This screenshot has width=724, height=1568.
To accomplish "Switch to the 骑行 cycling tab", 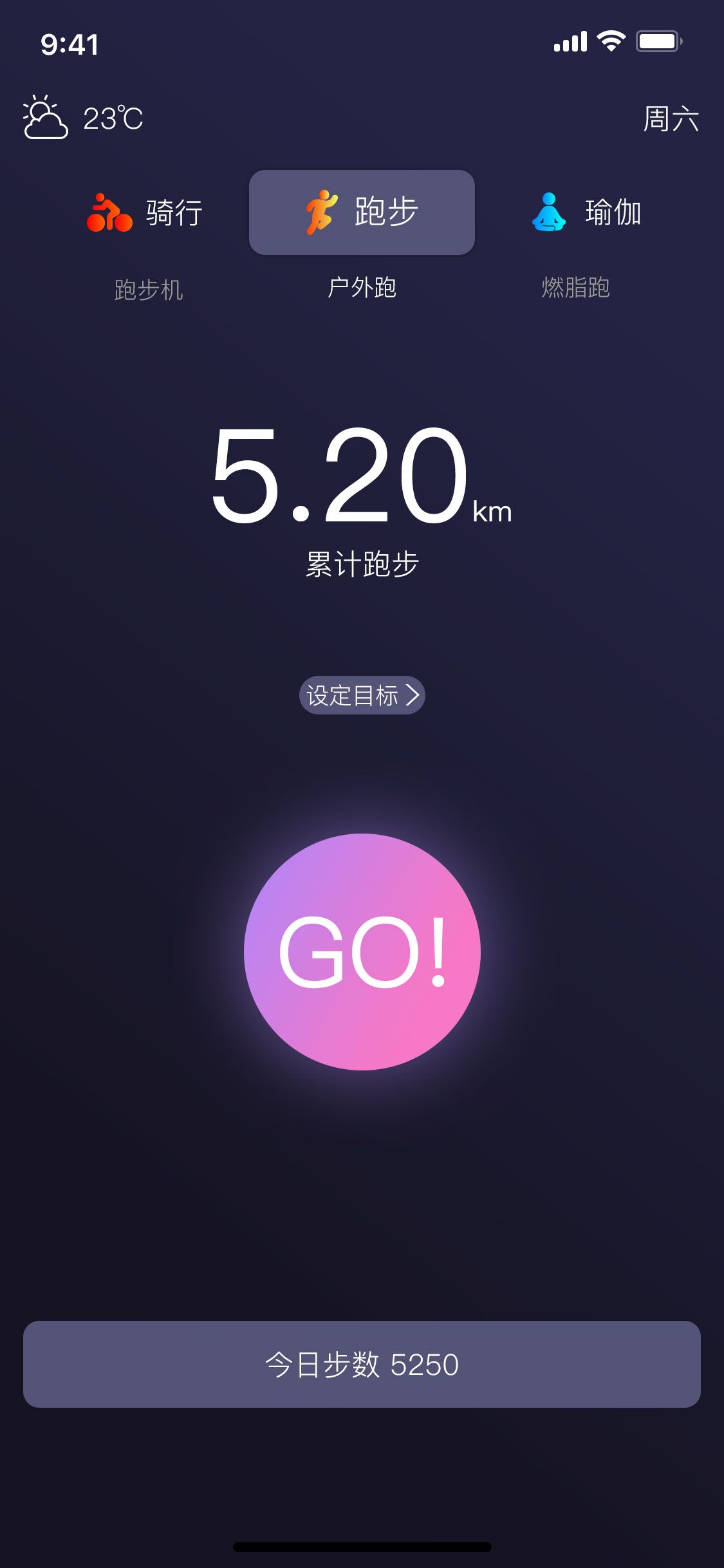I will [145, 212].
